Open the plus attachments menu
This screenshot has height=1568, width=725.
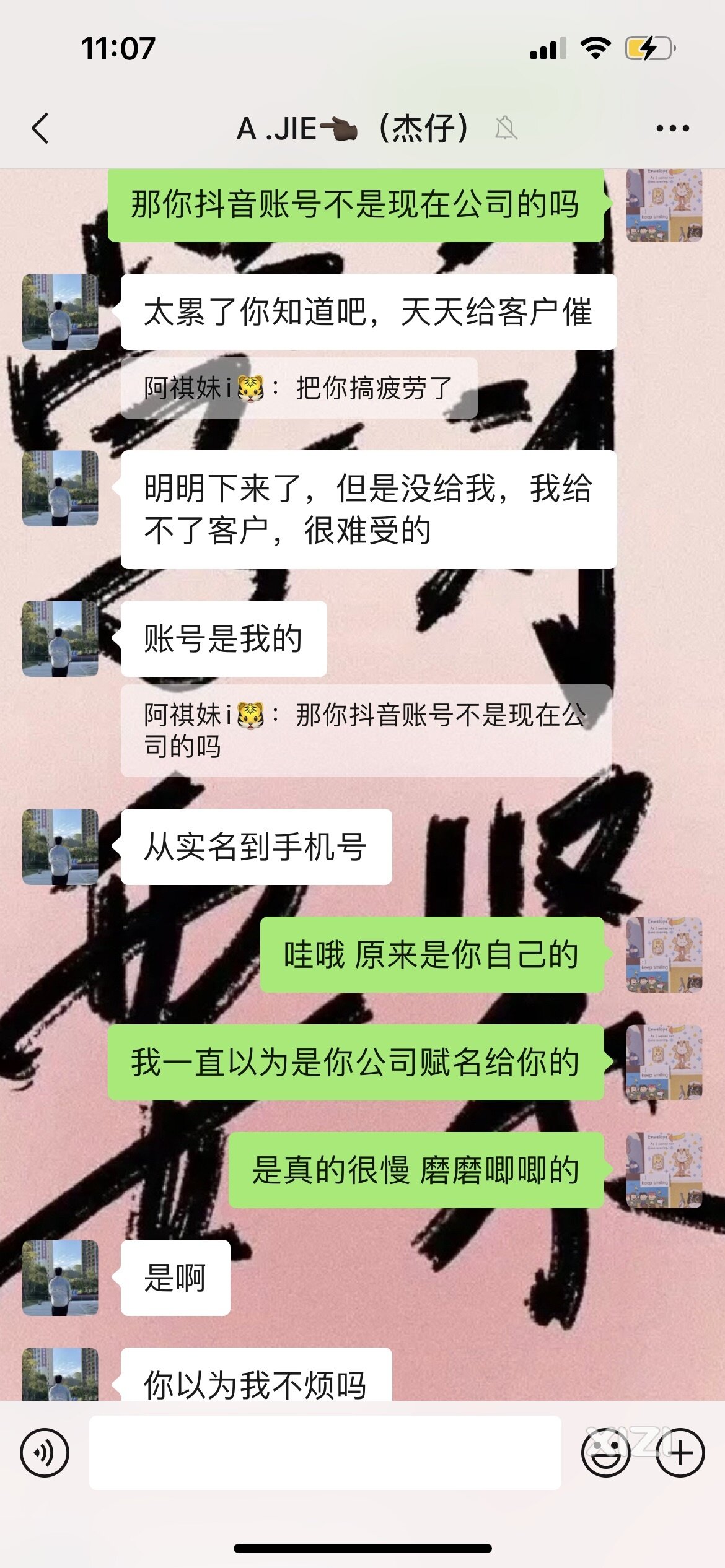coord(680,1453)
